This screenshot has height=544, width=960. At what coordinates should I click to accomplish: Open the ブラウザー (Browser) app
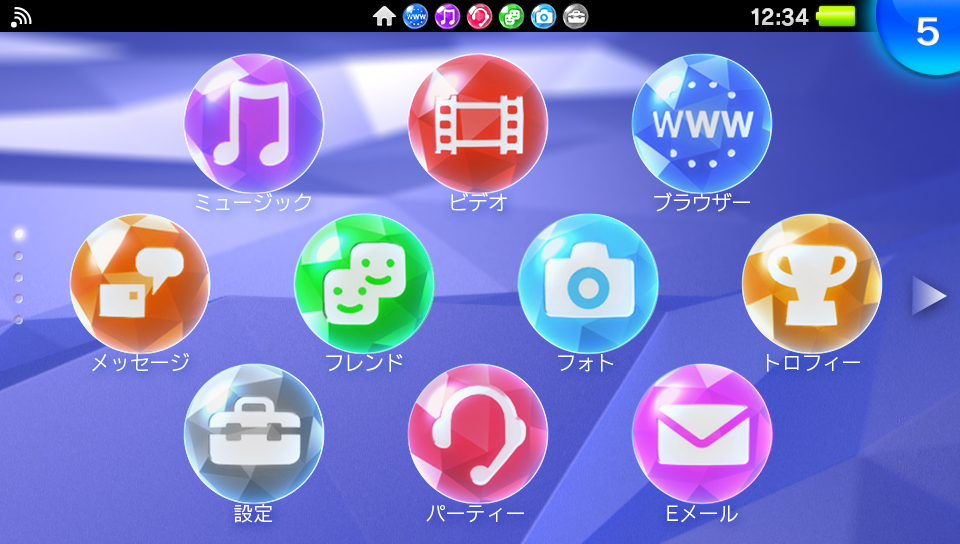(x=702, y=124)
